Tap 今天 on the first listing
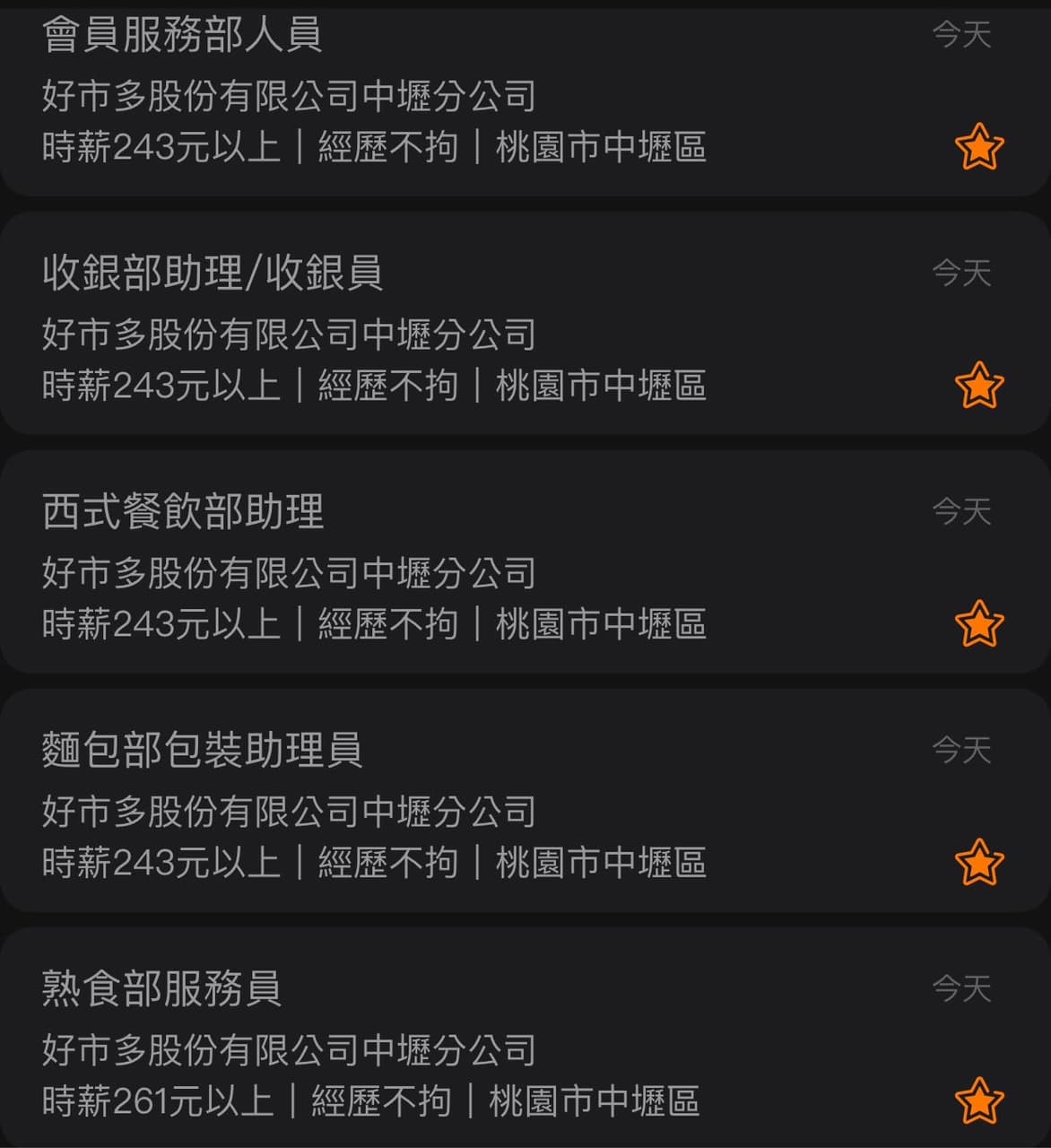1051x1148 pixels. click(961, 36)
